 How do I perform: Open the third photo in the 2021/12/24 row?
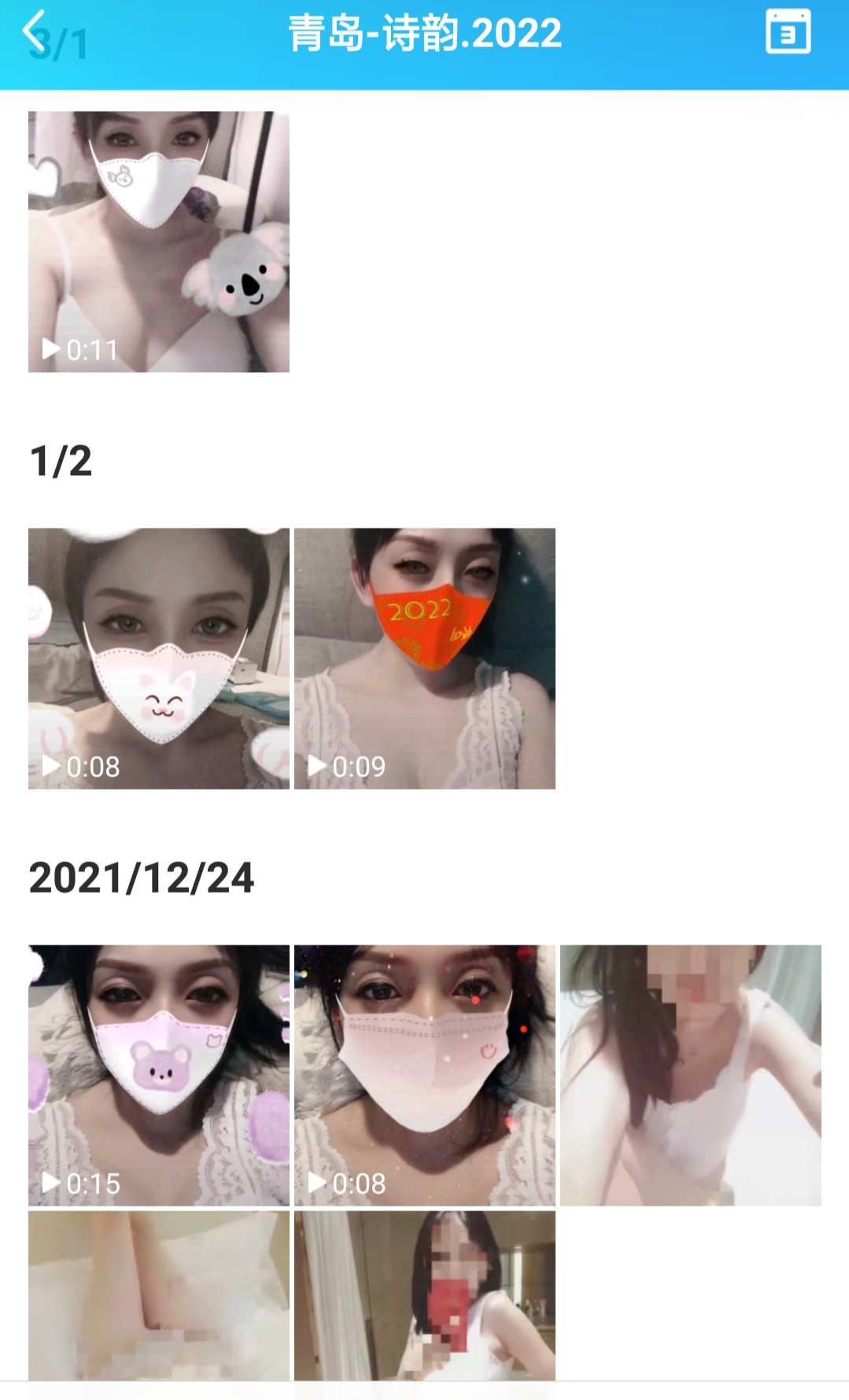pos(691,1075)
